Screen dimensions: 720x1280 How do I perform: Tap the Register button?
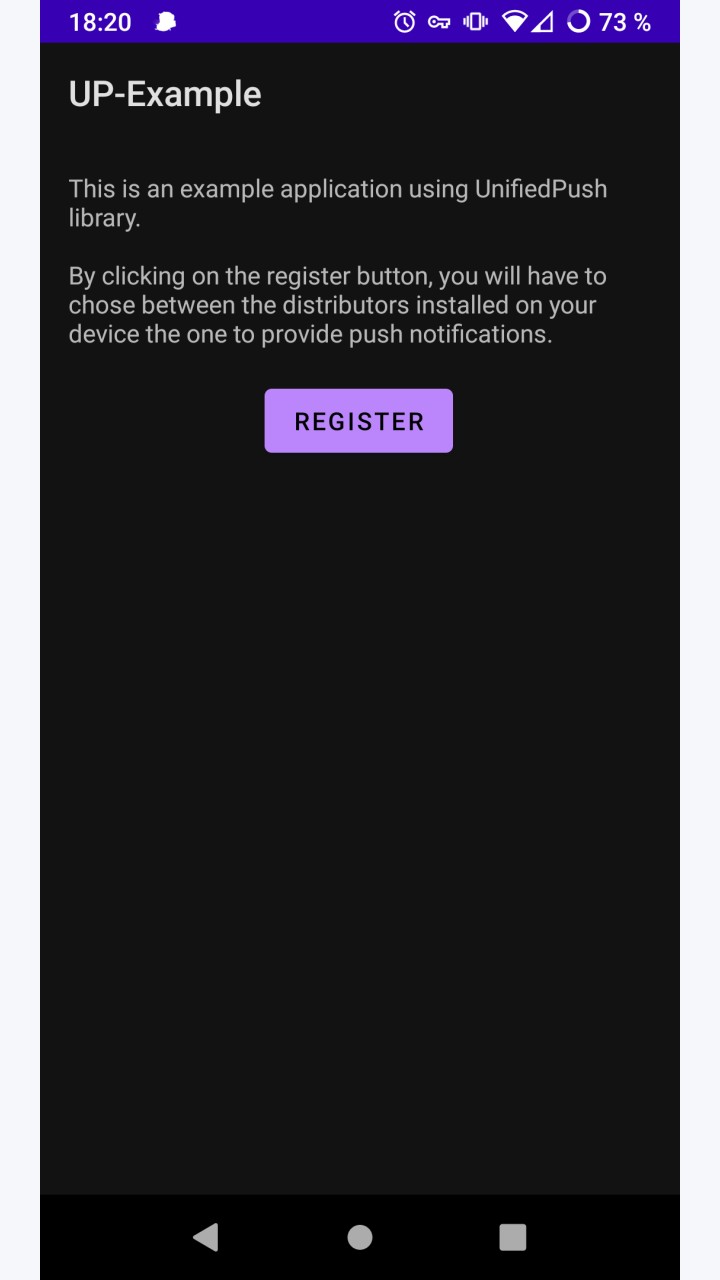click(x=359, y=421)
